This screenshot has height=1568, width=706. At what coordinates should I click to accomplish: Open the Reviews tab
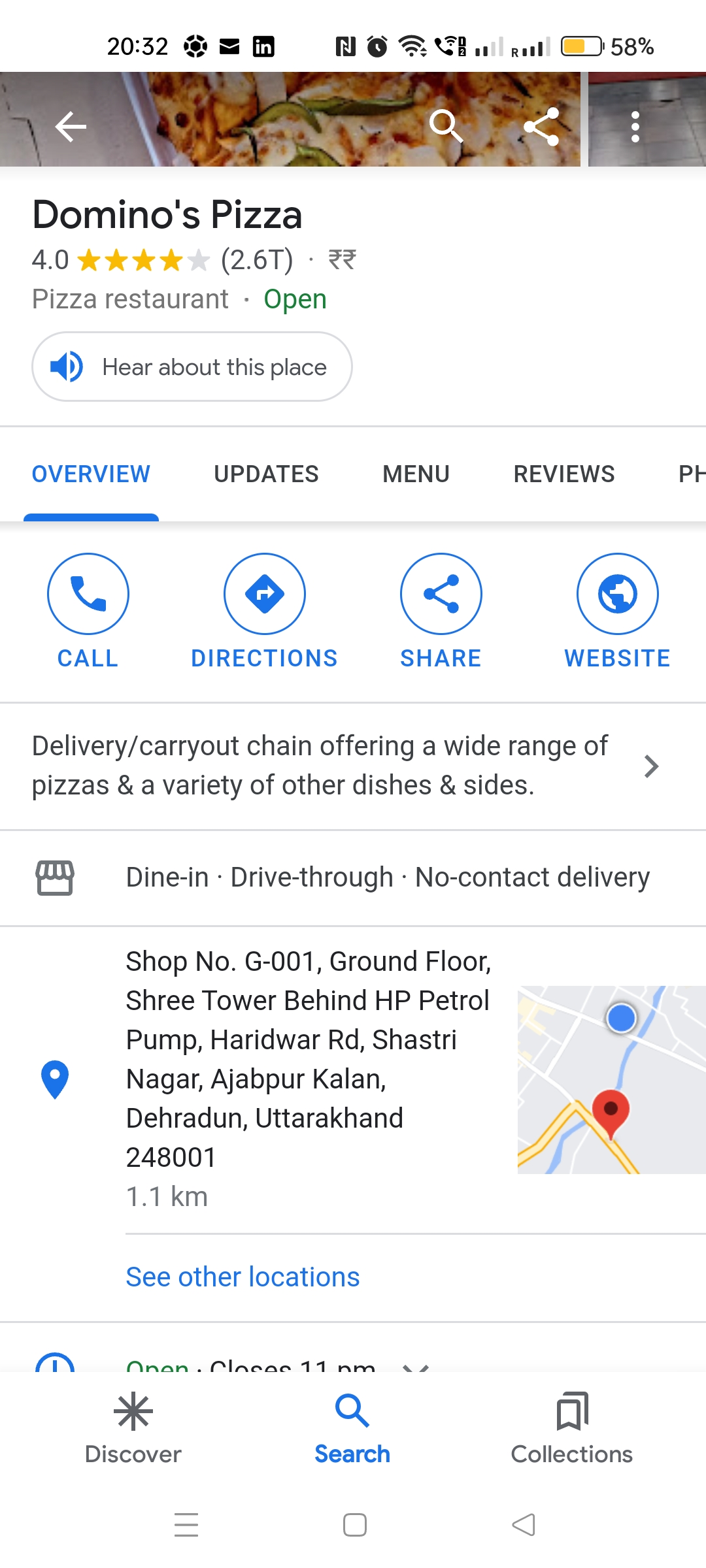[563, 474]
